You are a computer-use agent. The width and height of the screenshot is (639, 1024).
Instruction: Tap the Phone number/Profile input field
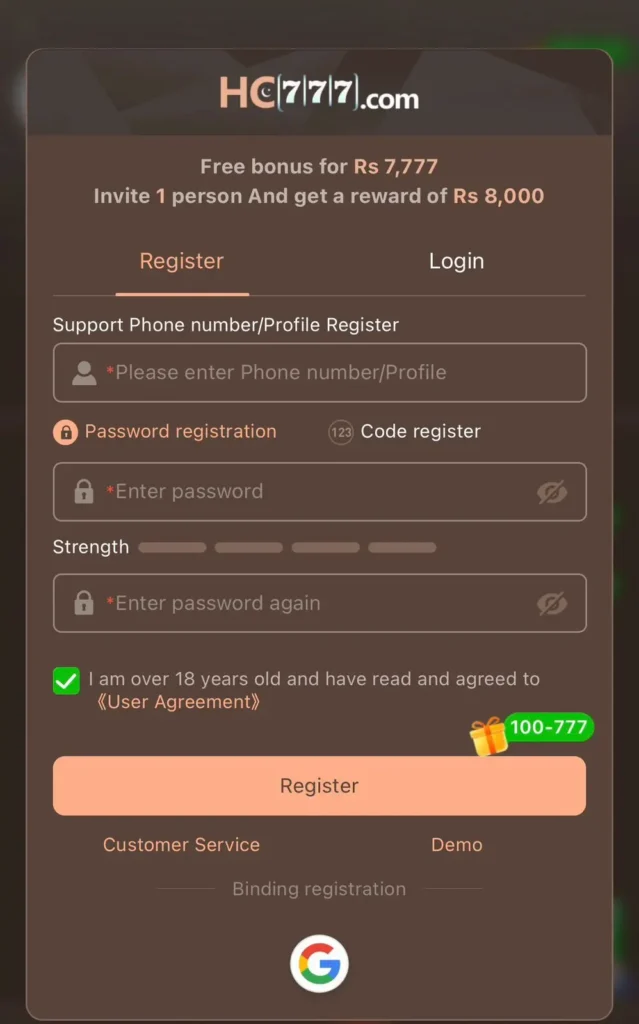coord(320,372)
